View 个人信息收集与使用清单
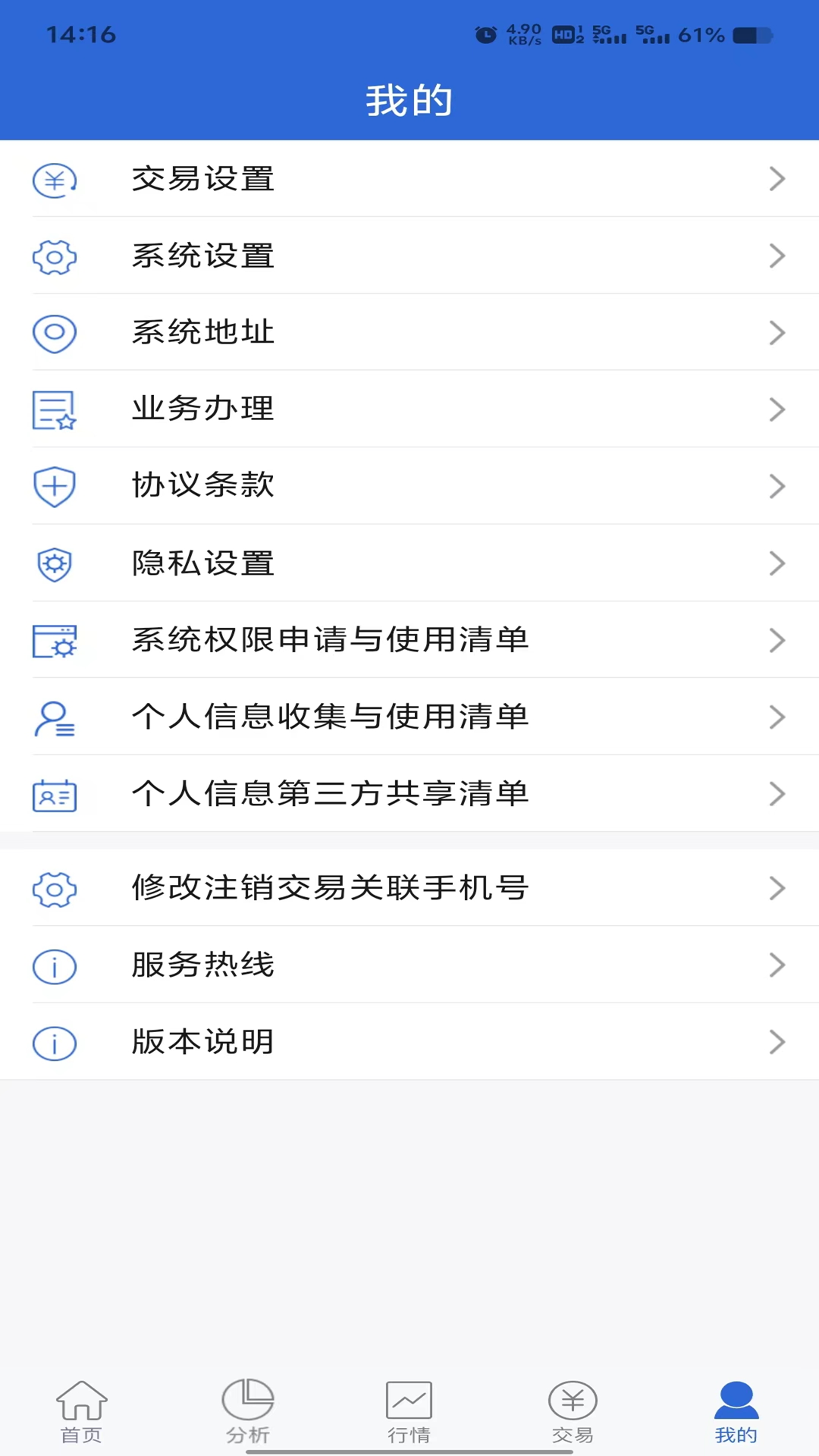Viewport: 819px width, 1456px height. [x=409, y=717]
